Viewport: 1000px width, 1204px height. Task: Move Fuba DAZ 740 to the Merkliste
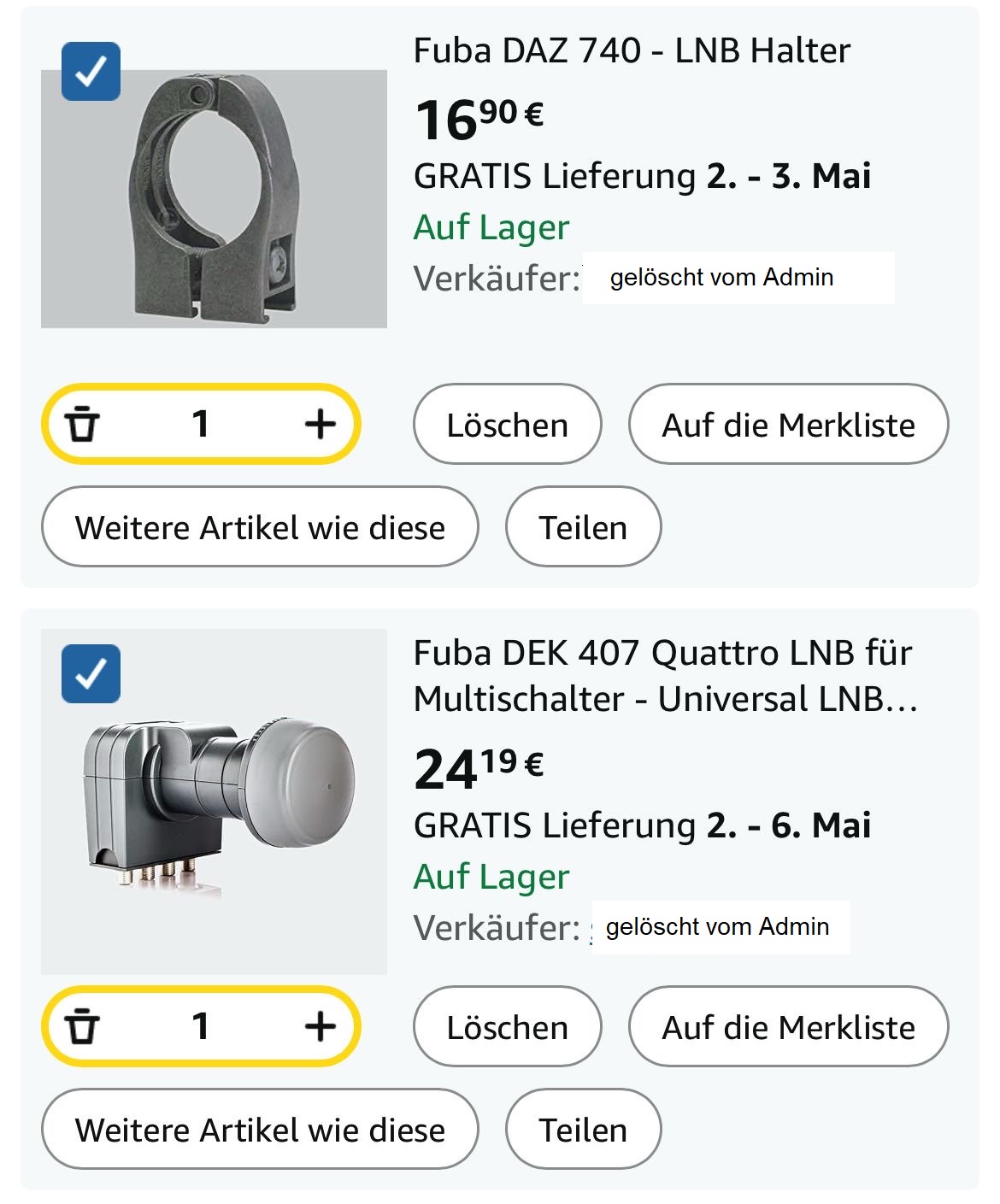pyautogui.click(x=788, y=425)
